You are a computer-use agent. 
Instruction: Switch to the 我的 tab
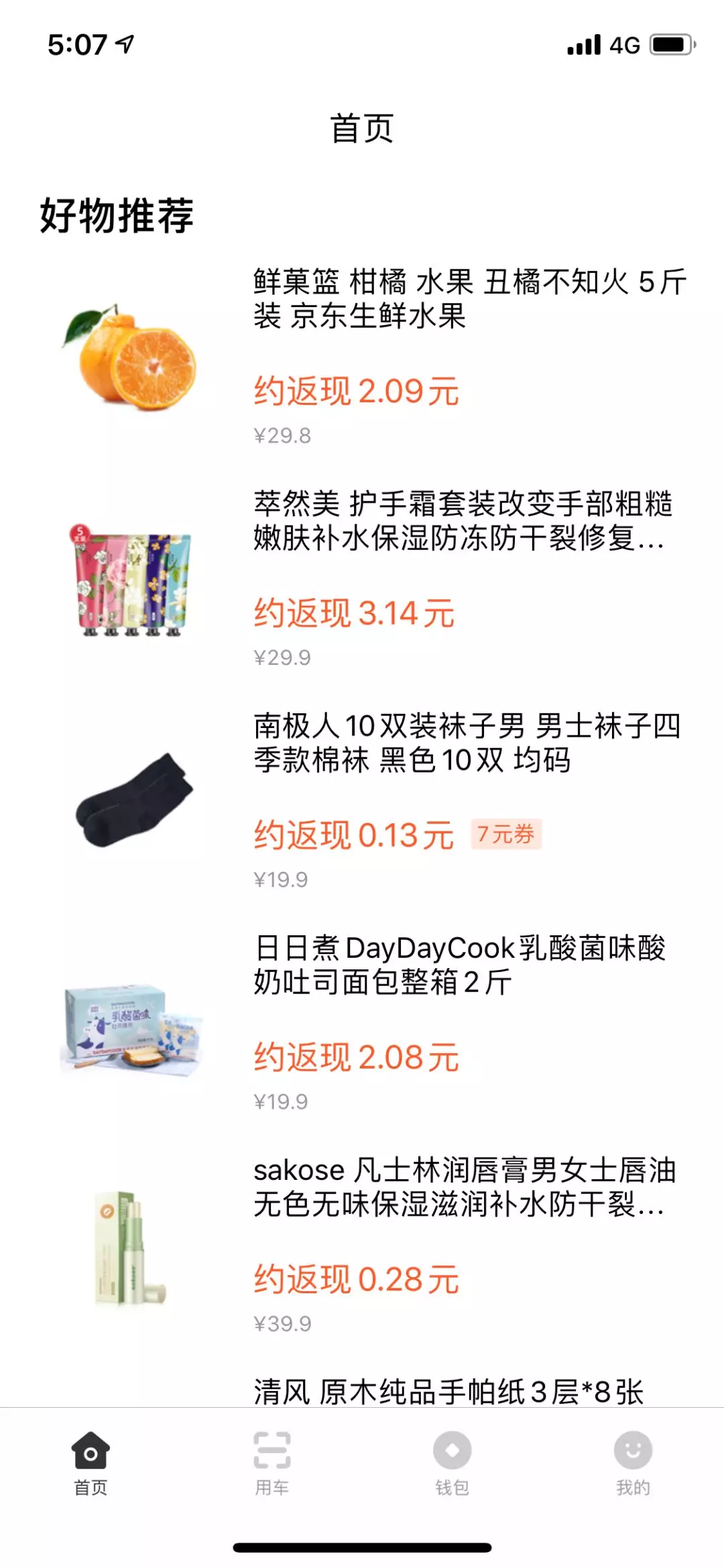pos(633,1463)
